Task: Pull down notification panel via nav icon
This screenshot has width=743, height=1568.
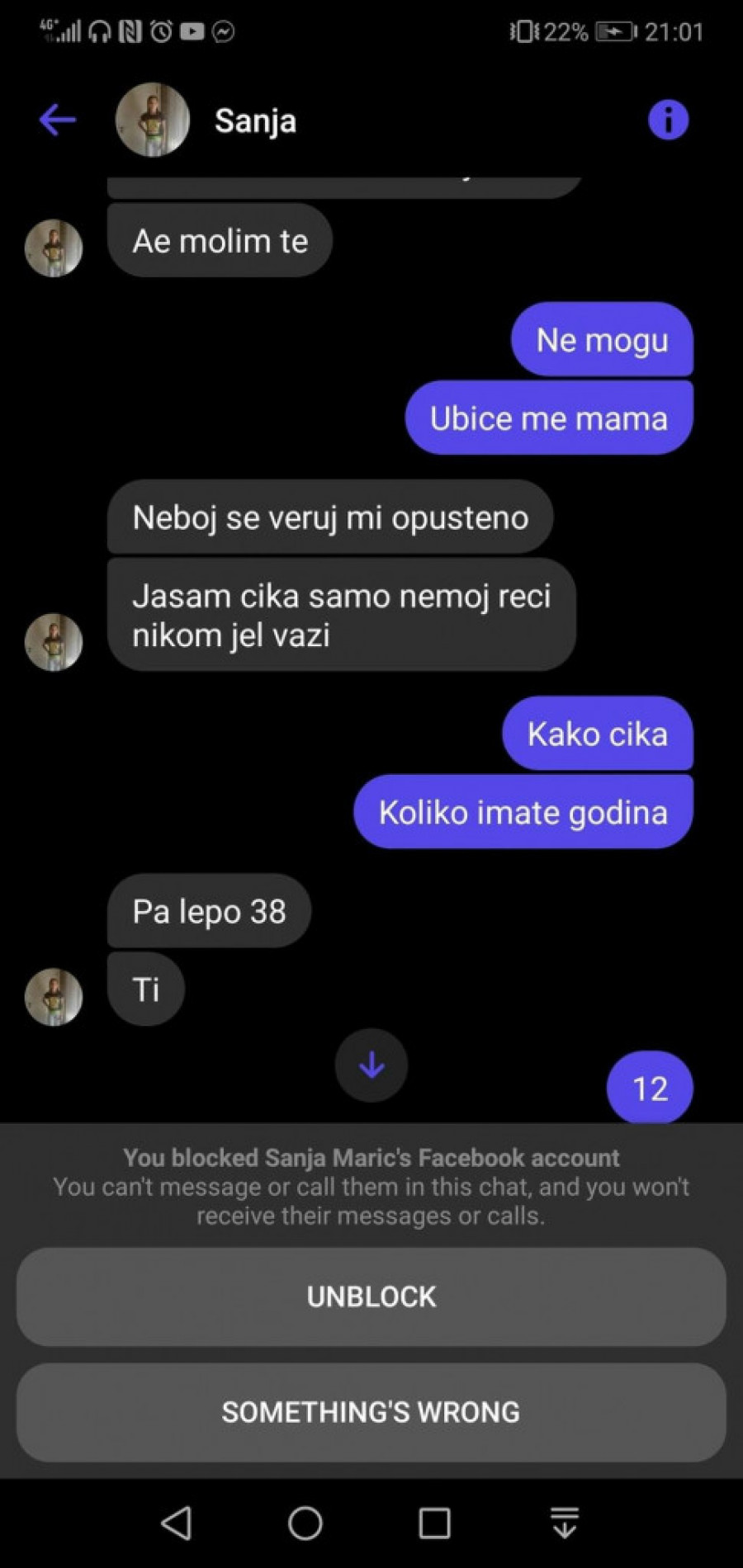Action: [565, 1523]
